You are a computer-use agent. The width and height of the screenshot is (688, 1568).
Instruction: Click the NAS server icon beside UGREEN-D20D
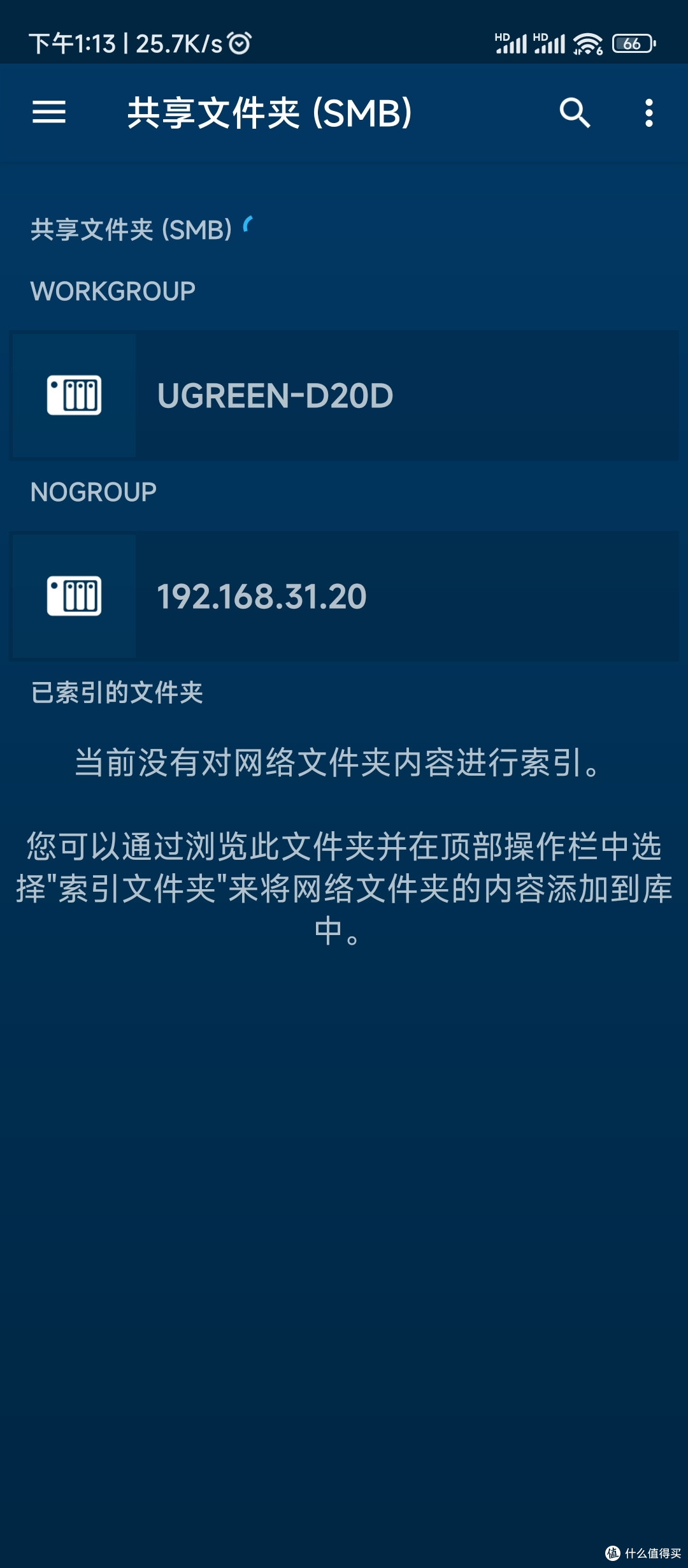pos(75,395)
